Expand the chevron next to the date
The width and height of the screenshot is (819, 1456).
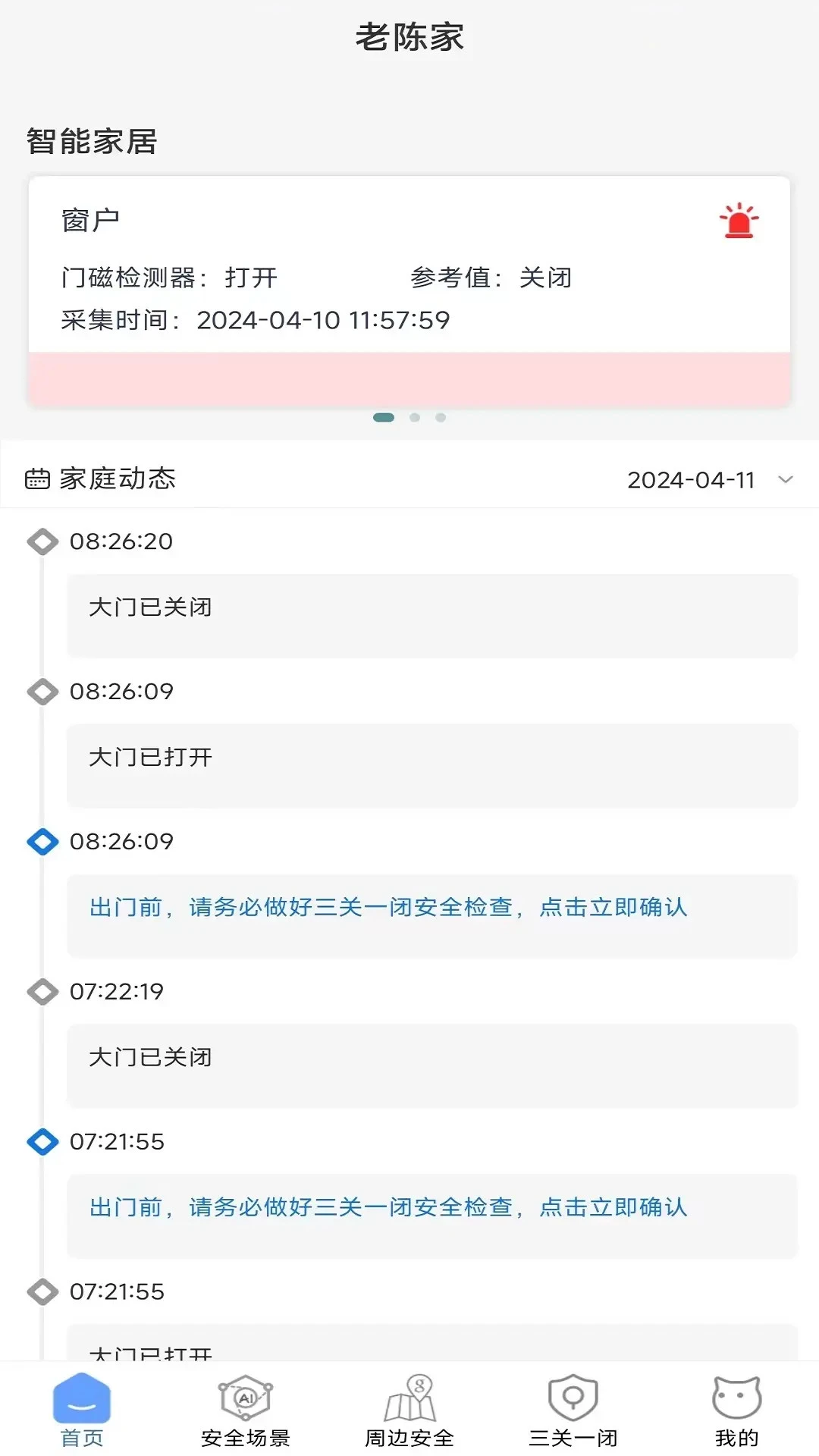tap(785, 479)
